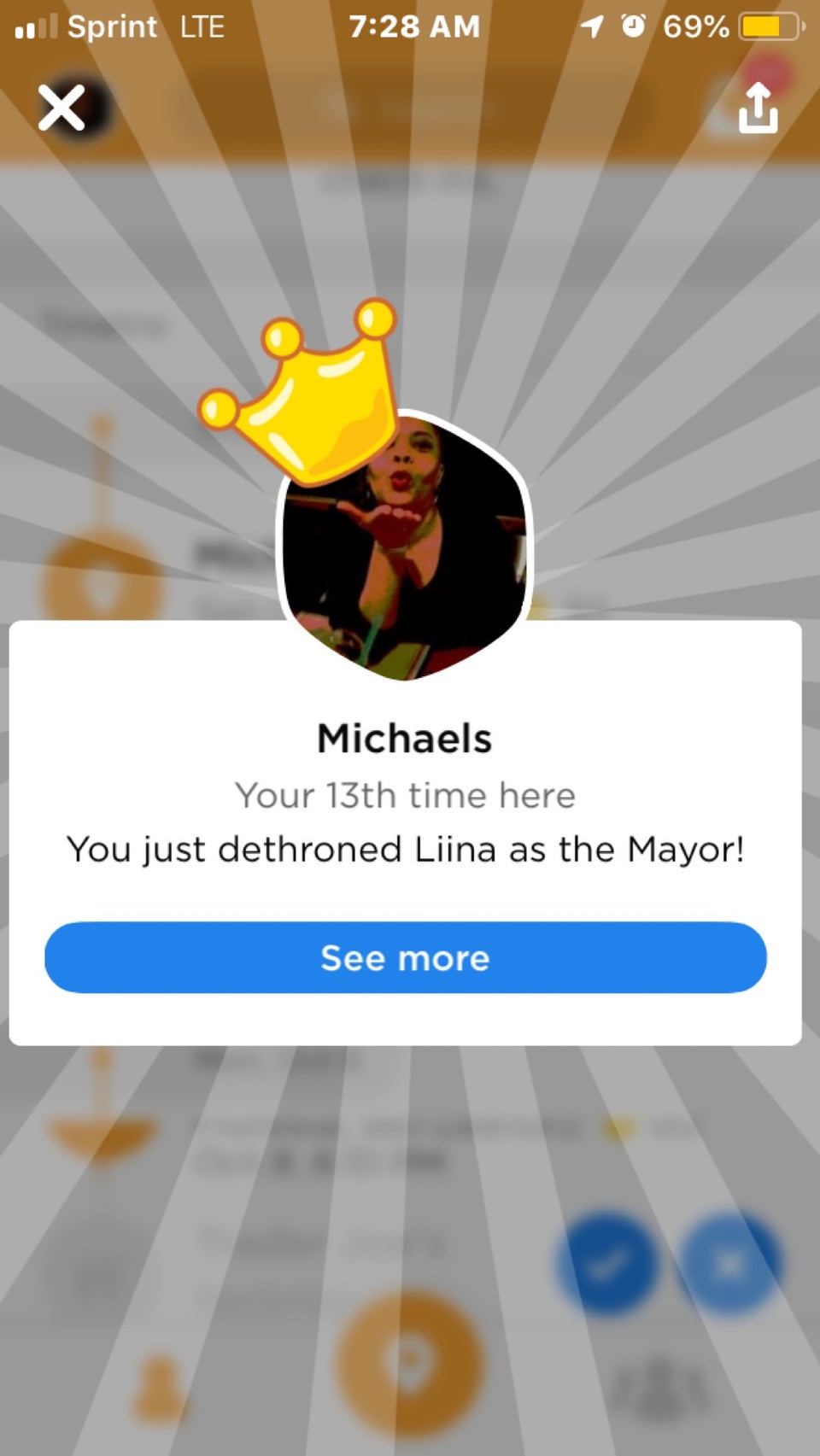Share this mayorship achievement

pyautogui.click(x=758, y=108)
